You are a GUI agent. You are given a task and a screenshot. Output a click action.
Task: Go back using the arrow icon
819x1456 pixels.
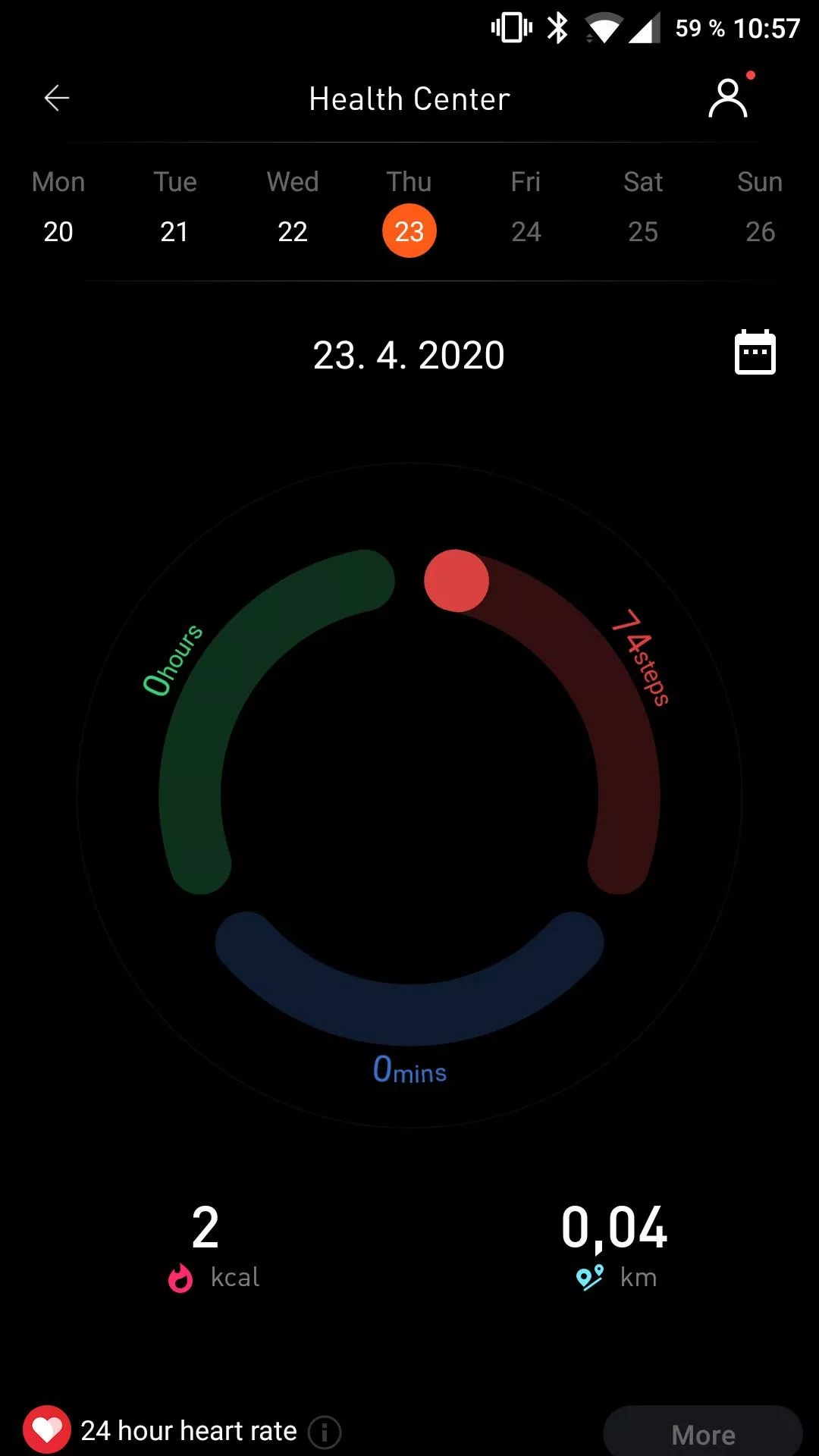click(x=57, y=99)
